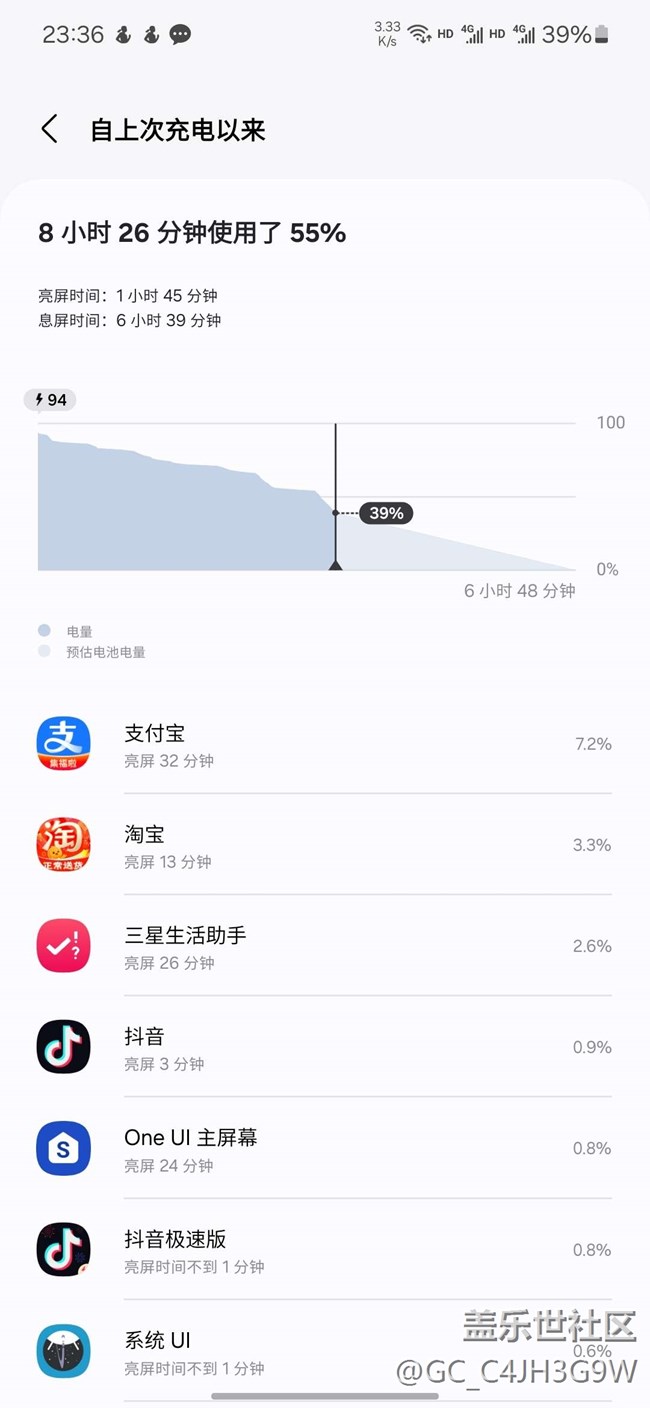Open 淘宝 battery usage details

[324, 846]
